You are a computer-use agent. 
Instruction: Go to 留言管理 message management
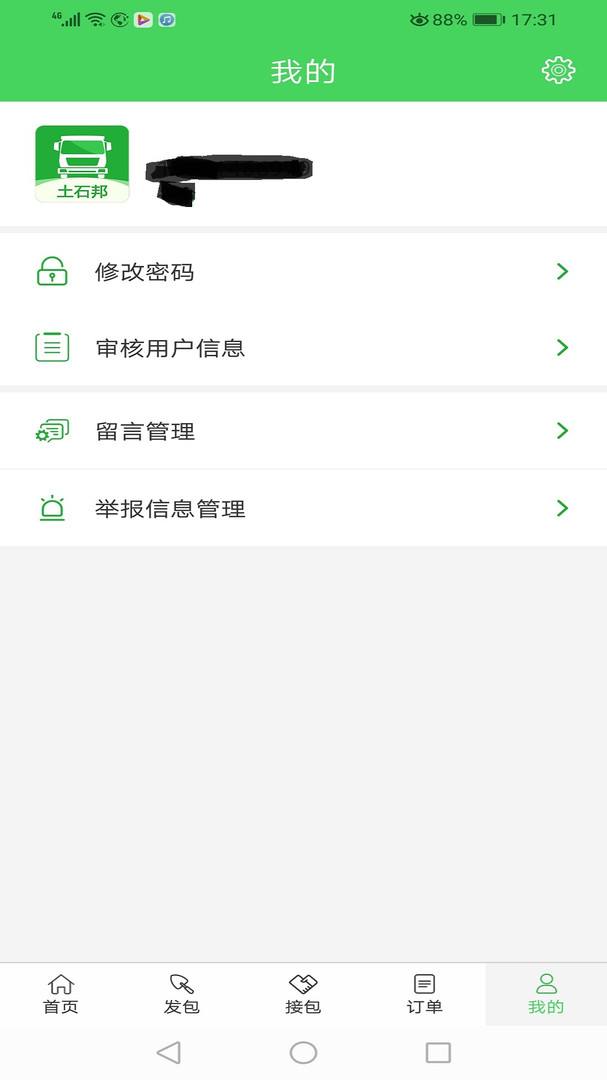tap(300, 431)
